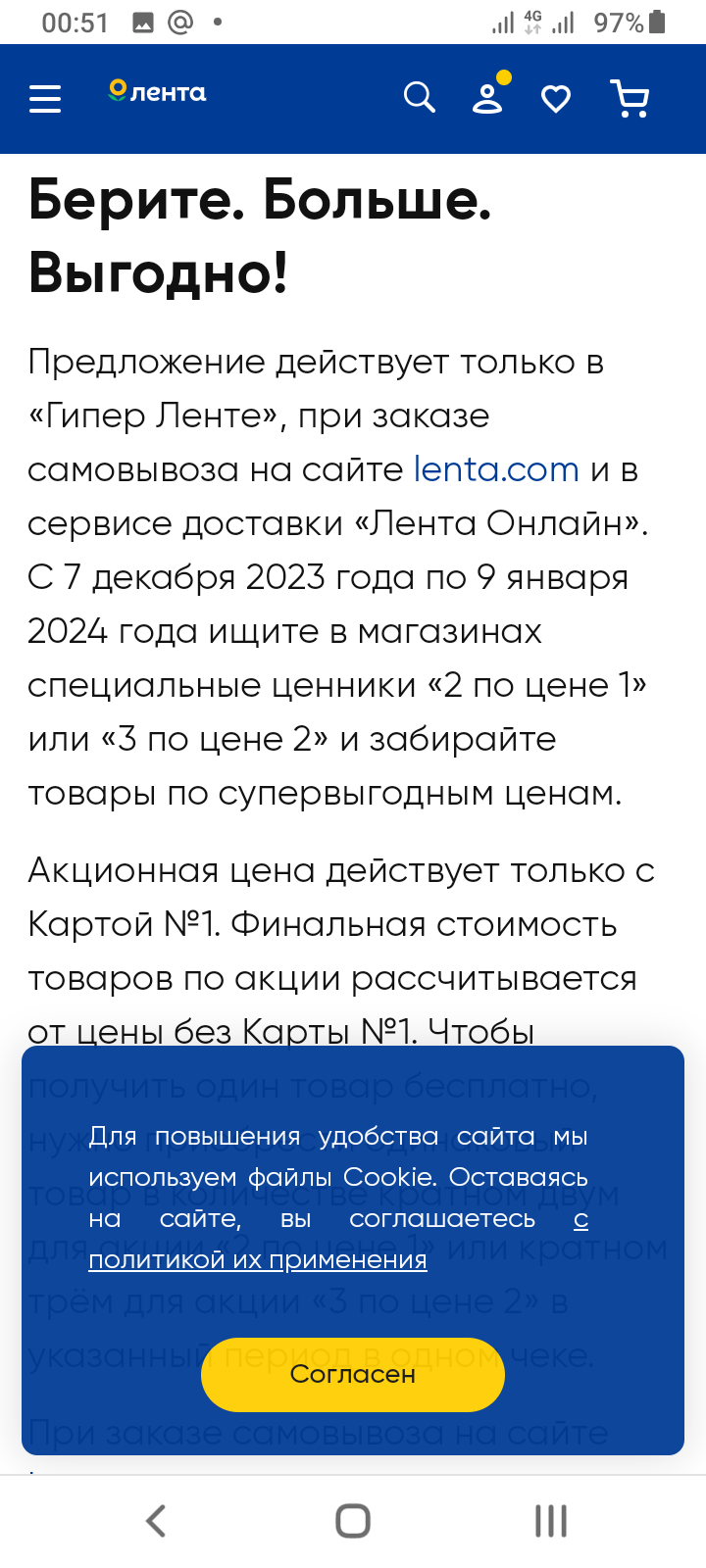Open the favorites heart icon
This screenshot has width=706, height=1568.
point(556,98)
